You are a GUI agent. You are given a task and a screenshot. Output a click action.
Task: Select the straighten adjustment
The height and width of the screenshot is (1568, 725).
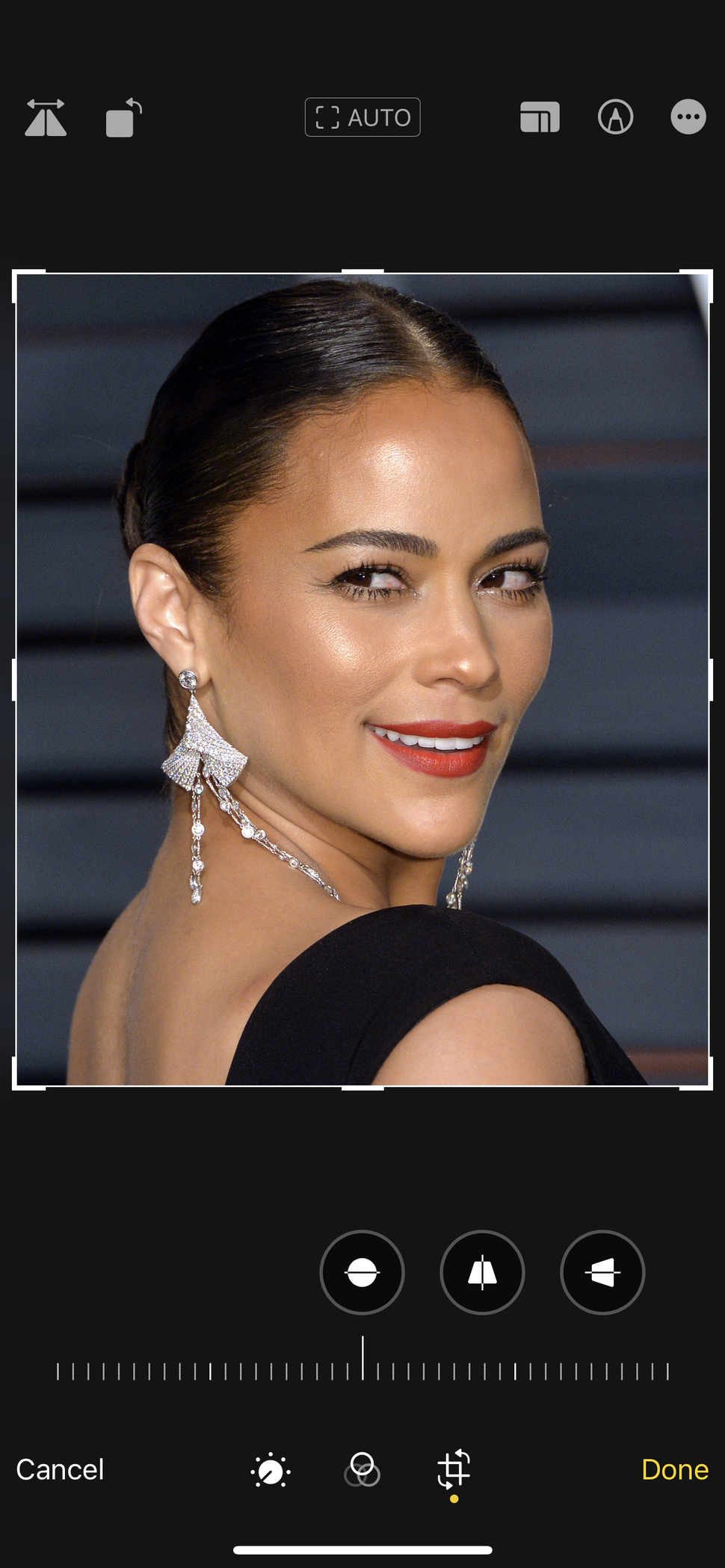362,1271
